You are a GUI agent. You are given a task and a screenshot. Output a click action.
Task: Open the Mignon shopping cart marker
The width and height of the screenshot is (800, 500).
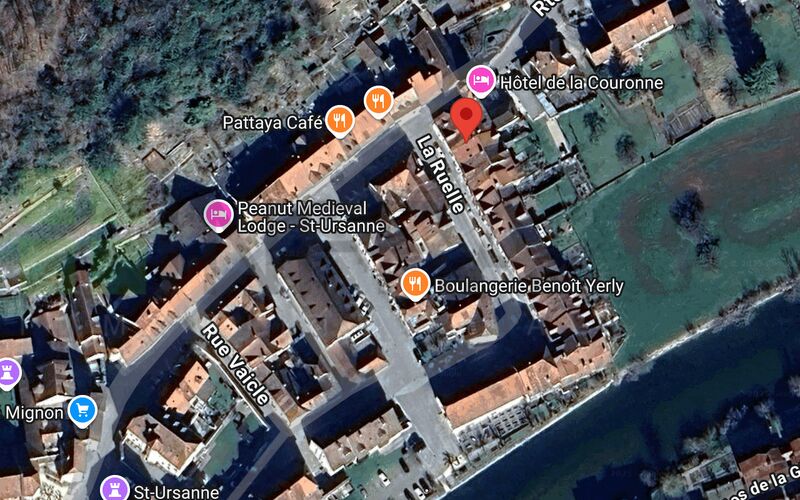point(82,409)
